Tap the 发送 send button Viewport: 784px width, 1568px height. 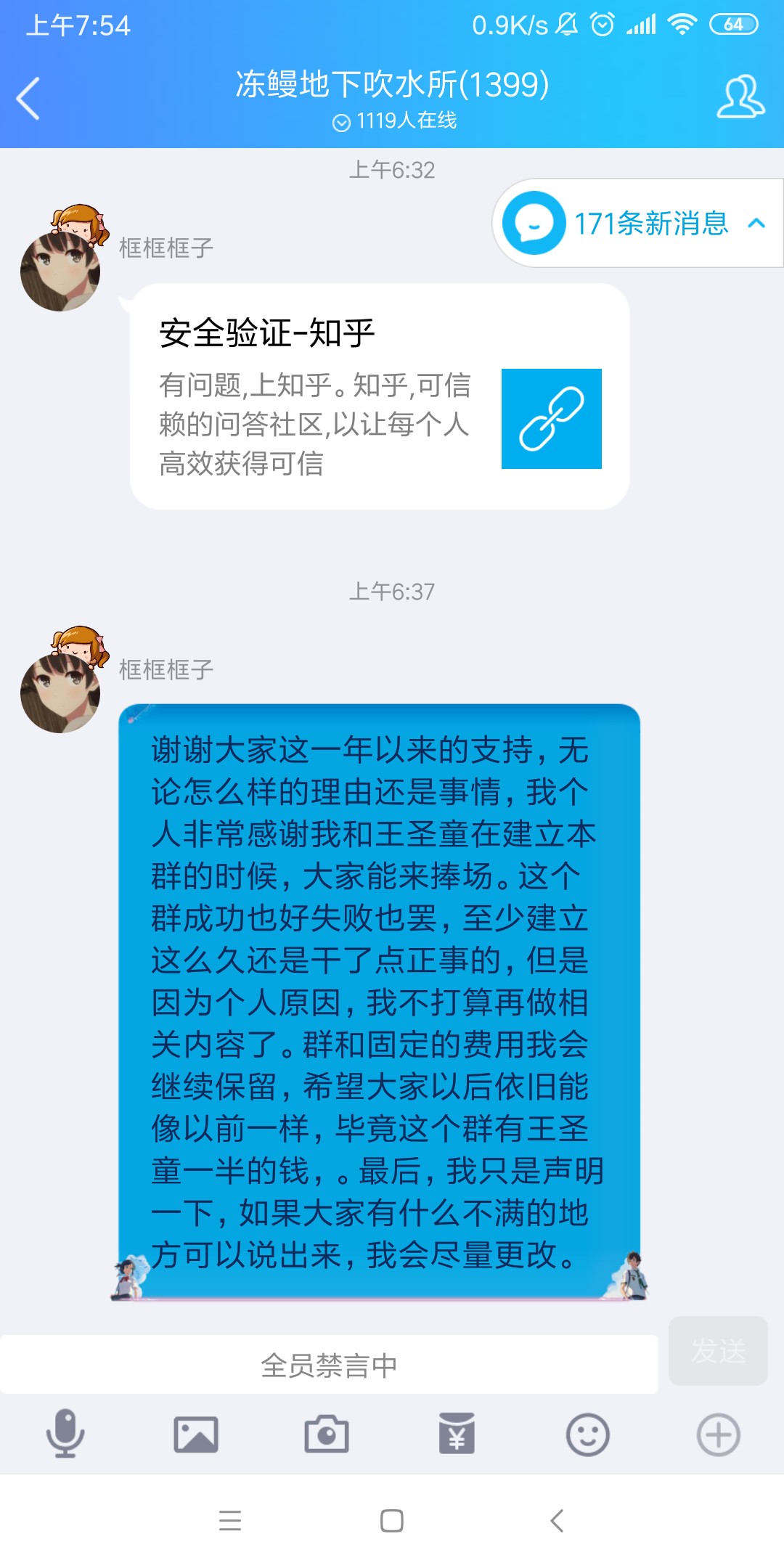pyautogui.click(x=717, y=1351)
